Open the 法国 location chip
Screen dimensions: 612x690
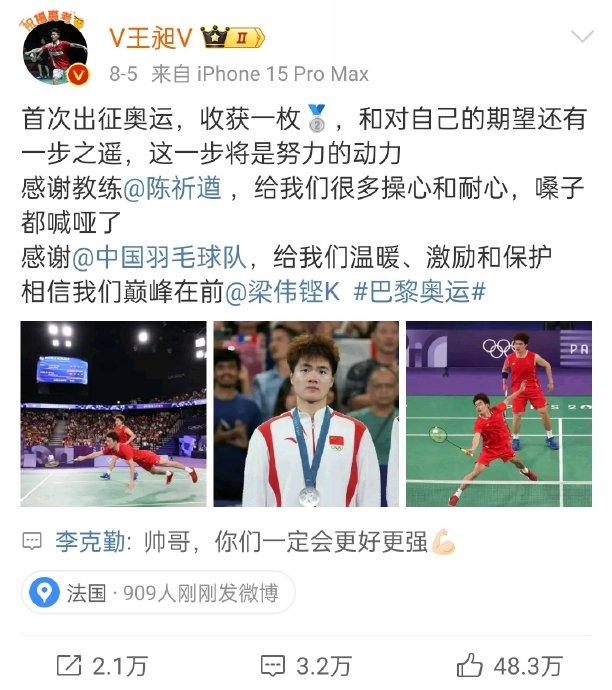pos(158,593)
